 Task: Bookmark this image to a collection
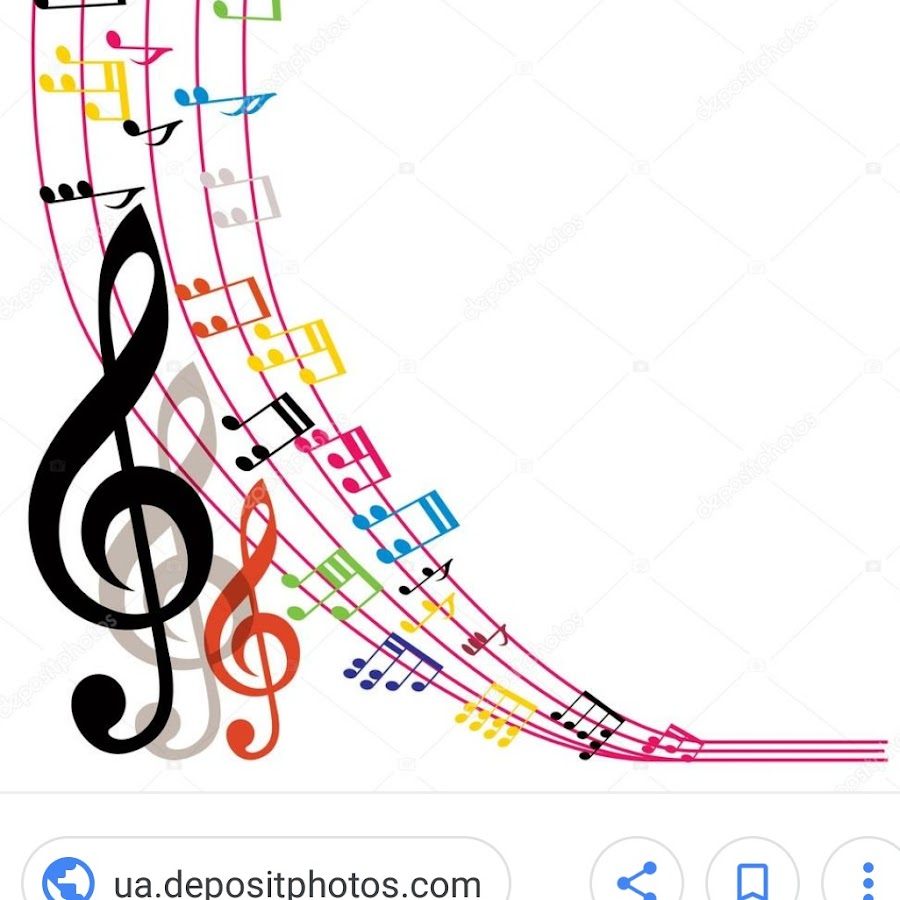pos(752,881)
